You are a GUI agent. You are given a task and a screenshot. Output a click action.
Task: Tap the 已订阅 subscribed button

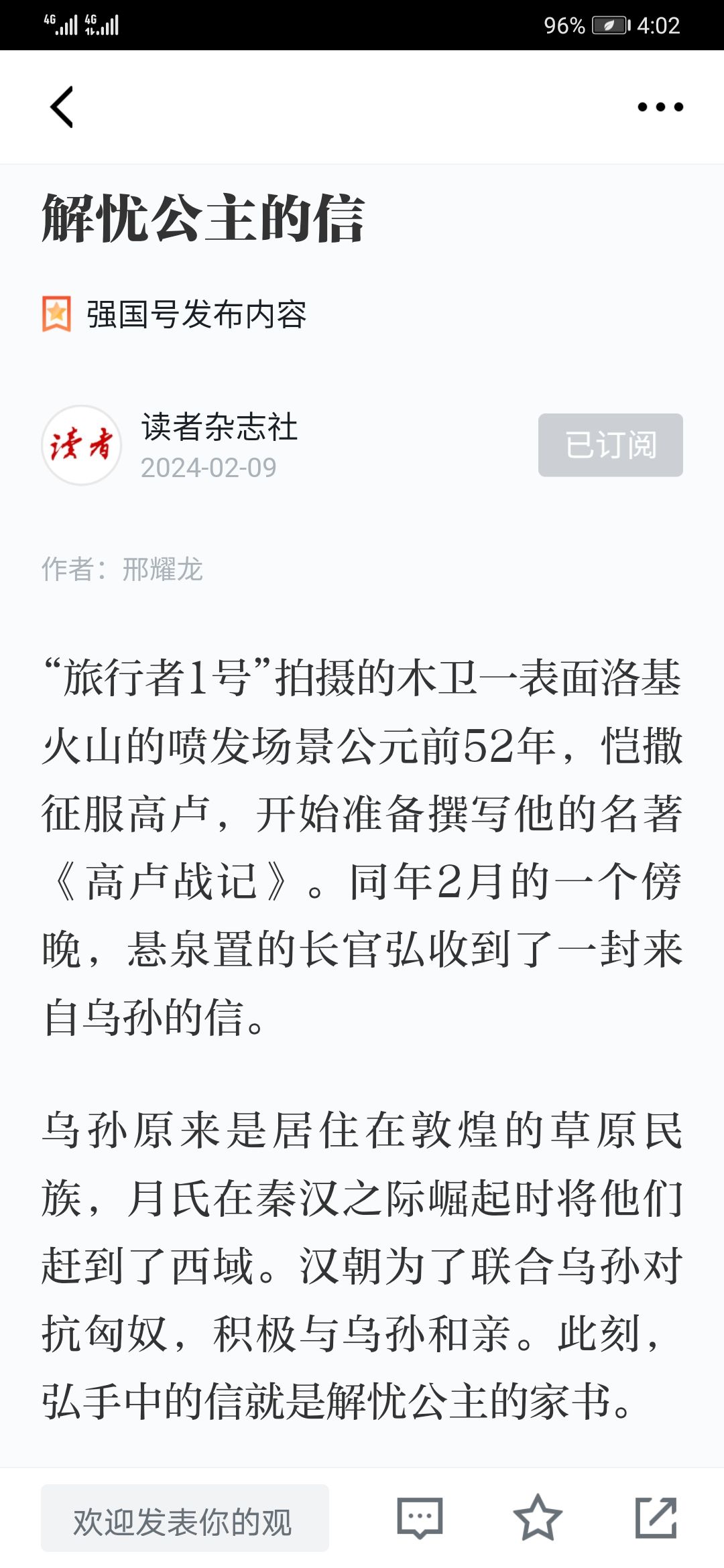[x=610, y=445]
